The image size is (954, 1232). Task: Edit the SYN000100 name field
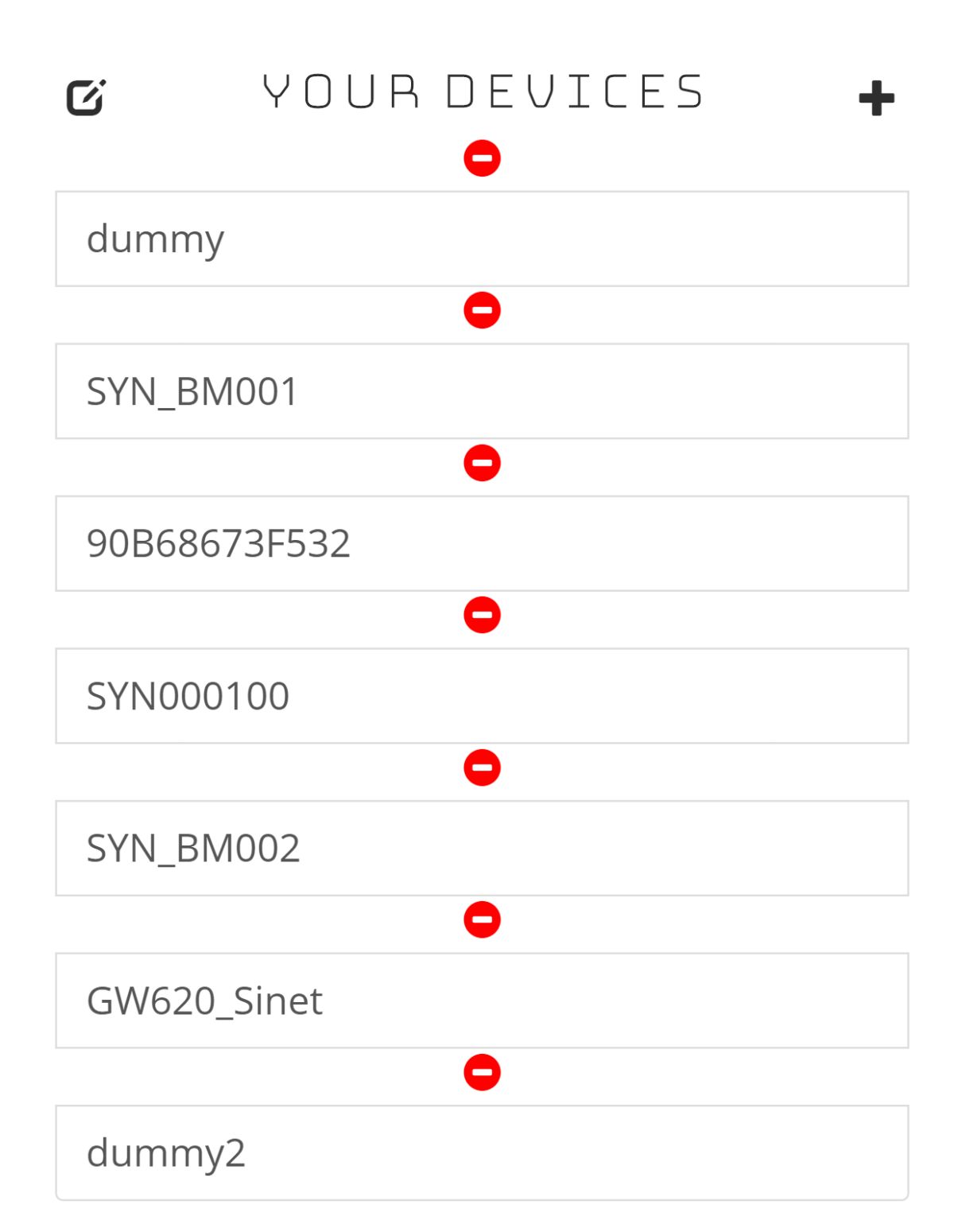tap(482, 696)
